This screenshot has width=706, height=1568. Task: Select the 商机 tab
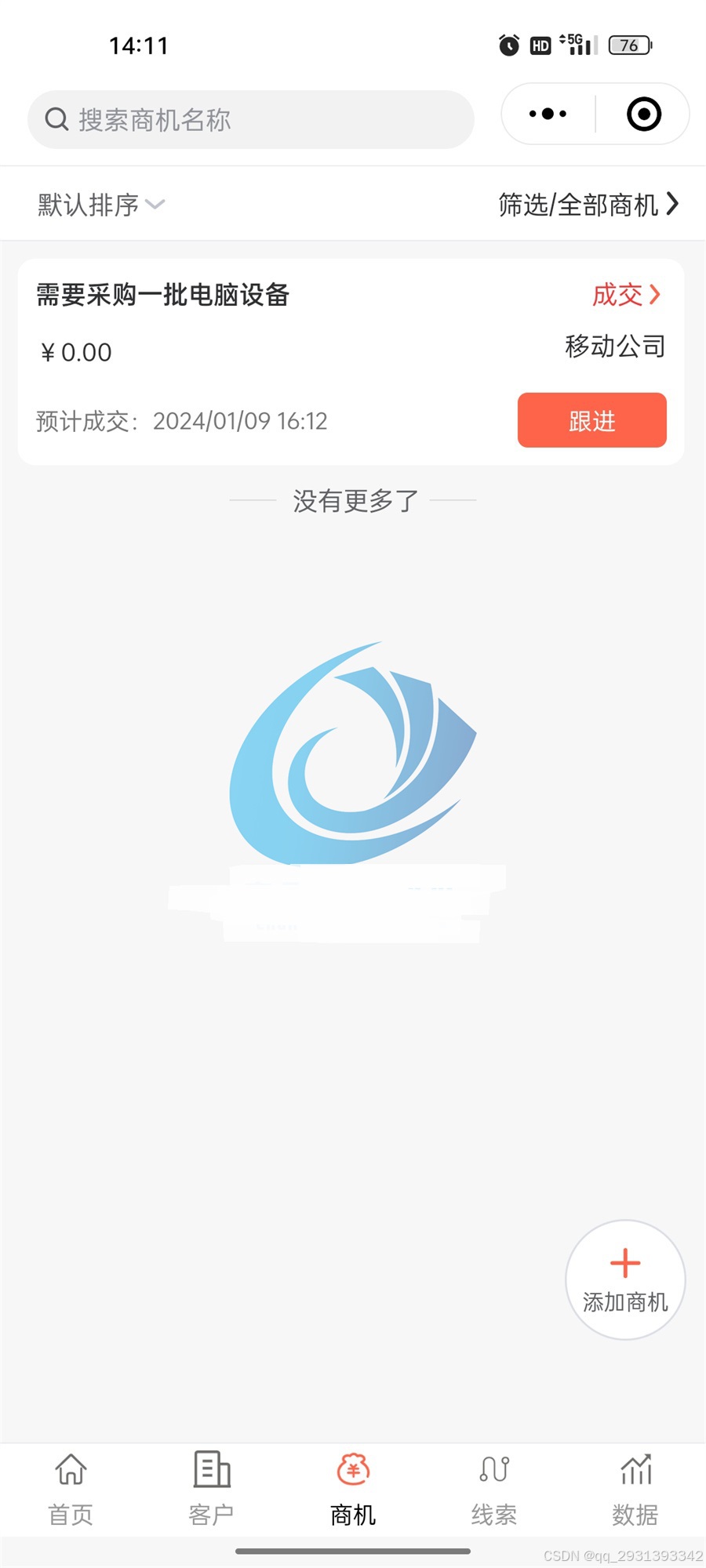[353, 1490]
